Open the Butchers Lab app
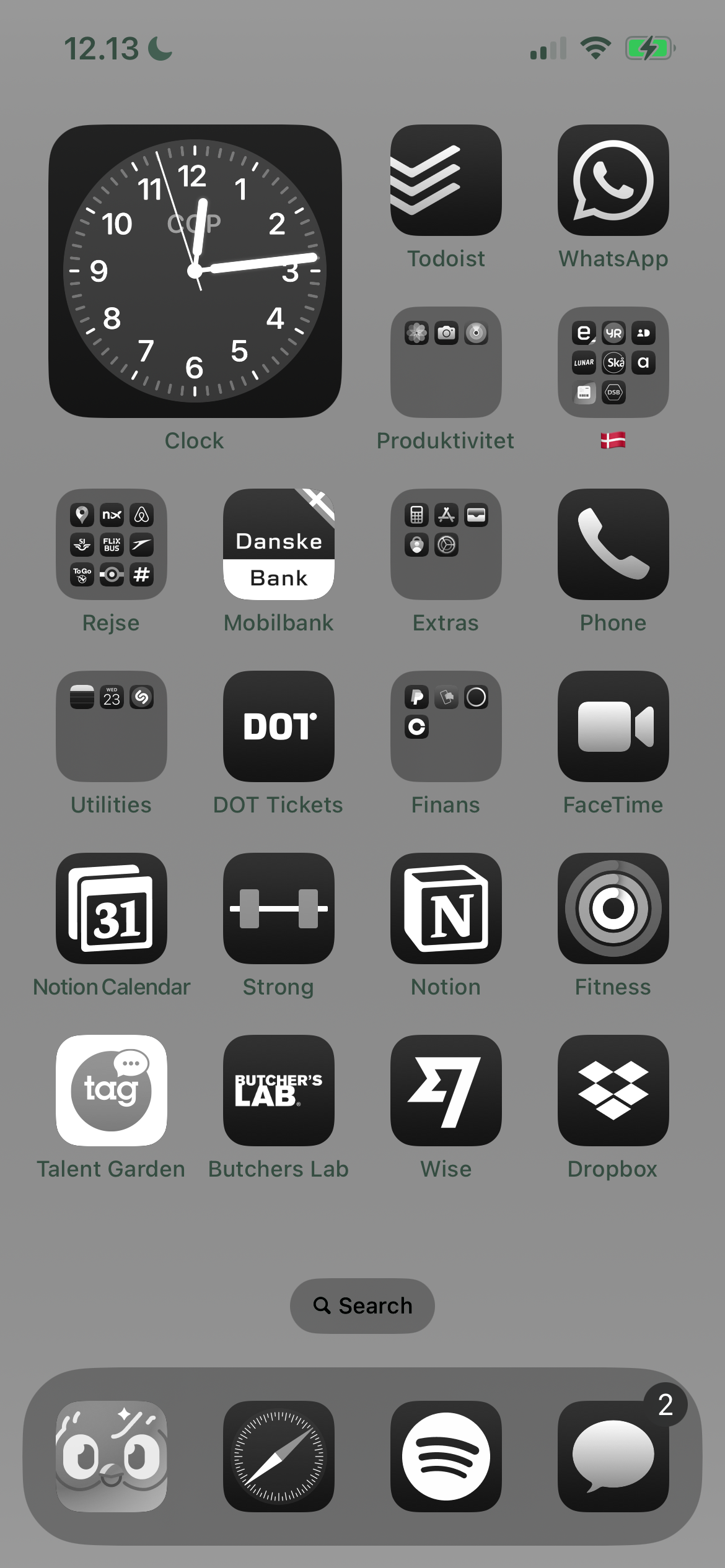 click(278, 1090)
